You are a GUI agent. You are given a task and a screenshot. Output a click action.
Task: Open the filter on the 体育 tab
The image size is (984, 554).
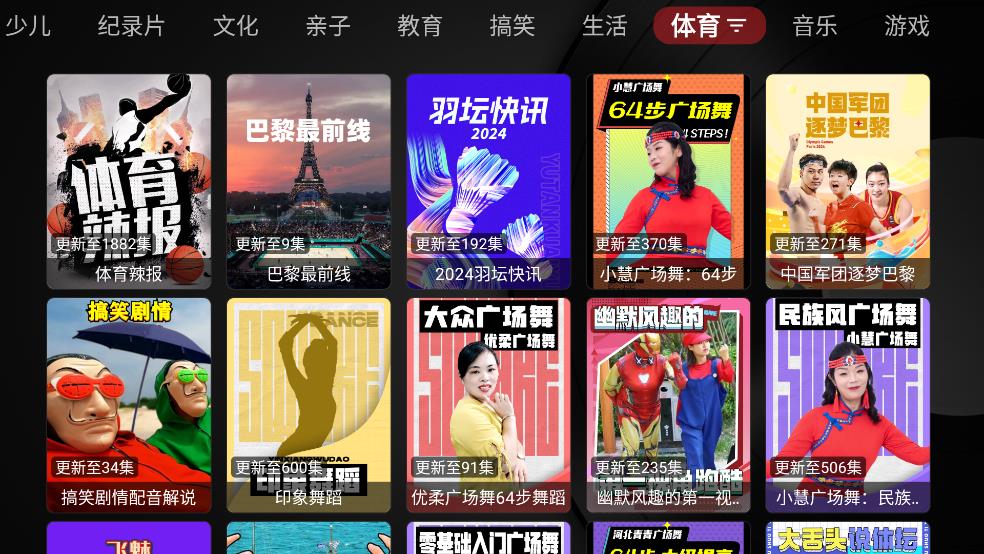(x=737, y=26)
